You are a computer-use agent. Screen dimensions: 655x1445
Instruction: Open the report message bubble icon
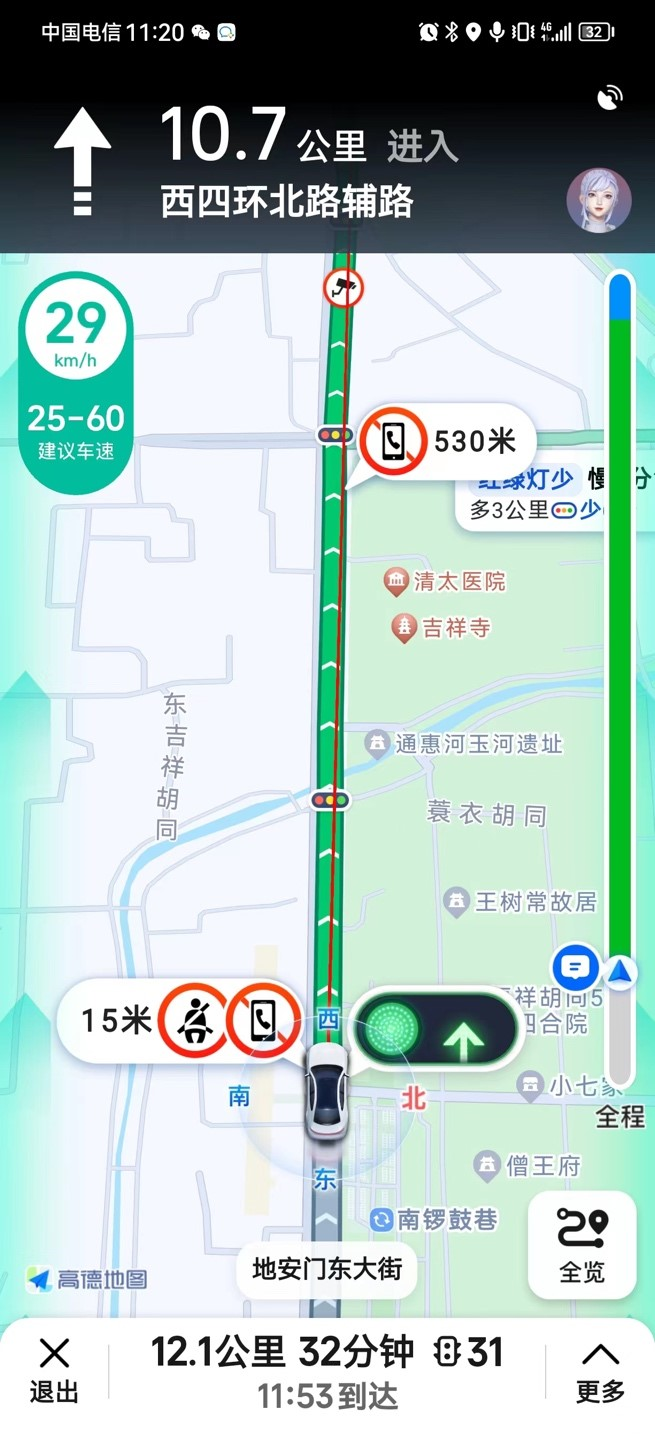tap(575, 968)
